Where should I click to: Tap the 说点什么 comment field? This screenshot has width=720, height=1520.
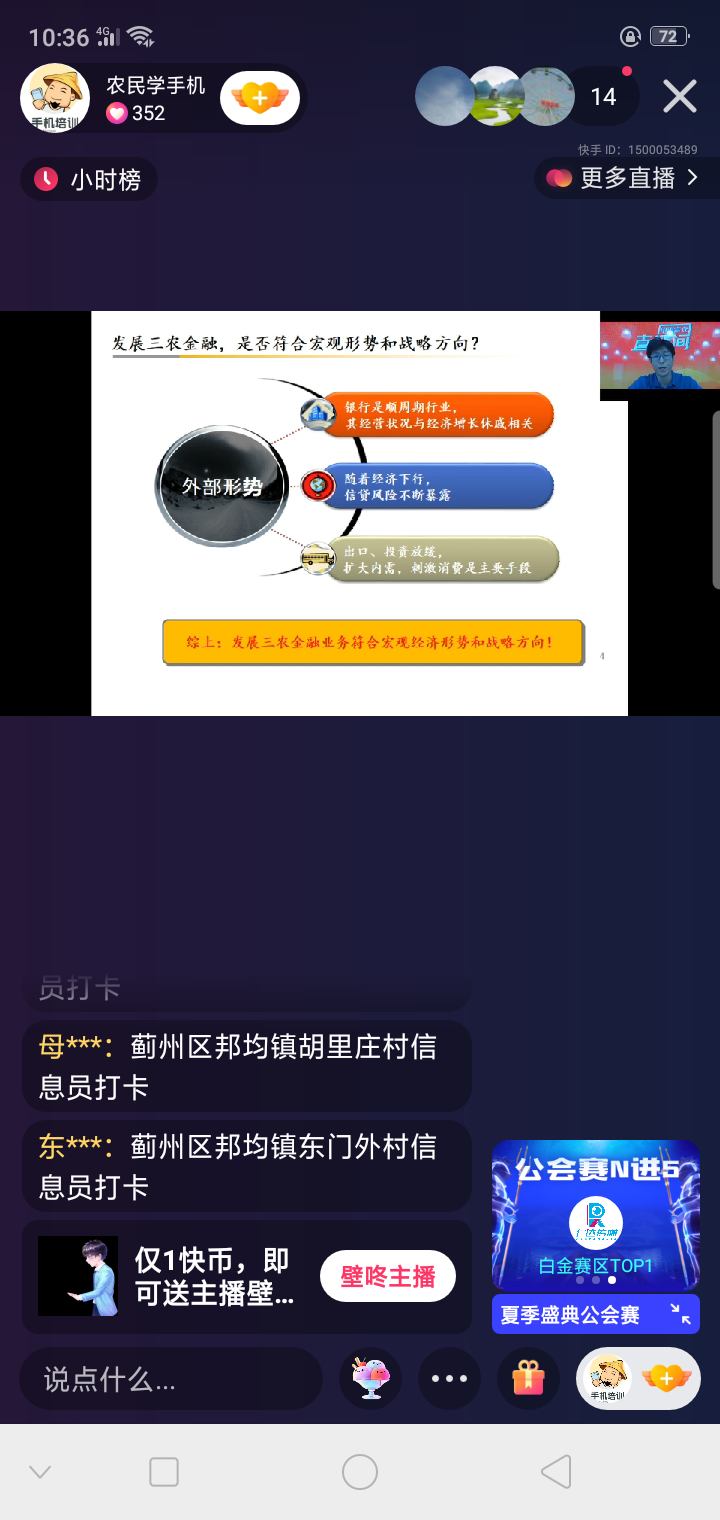(x=170, y=1379)
